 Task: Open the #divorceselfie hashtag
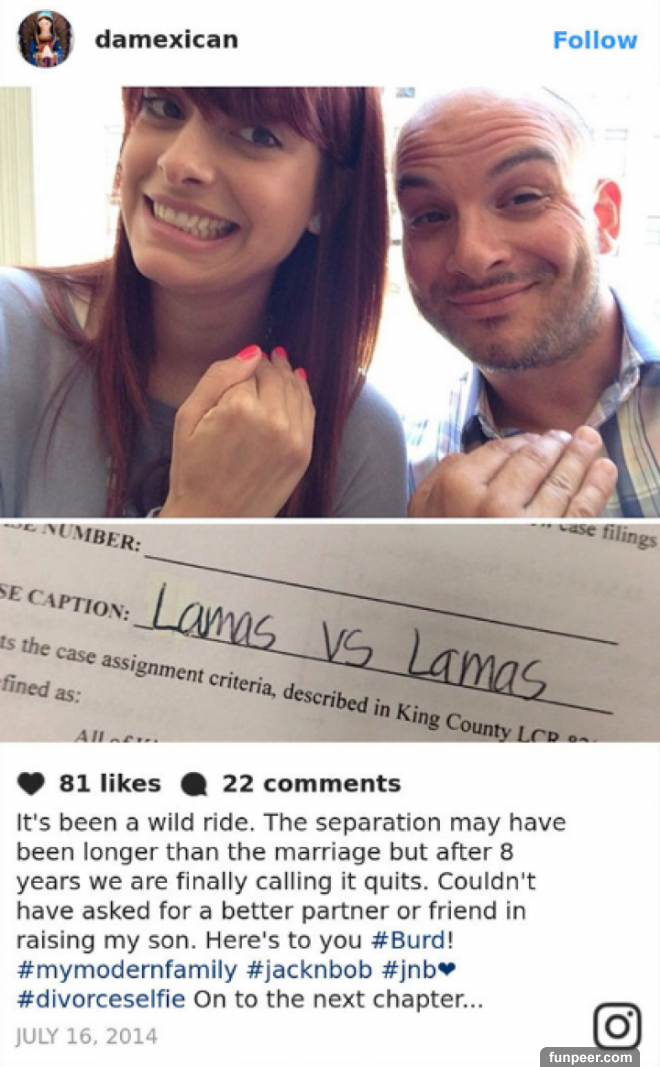tap(102, 999)
